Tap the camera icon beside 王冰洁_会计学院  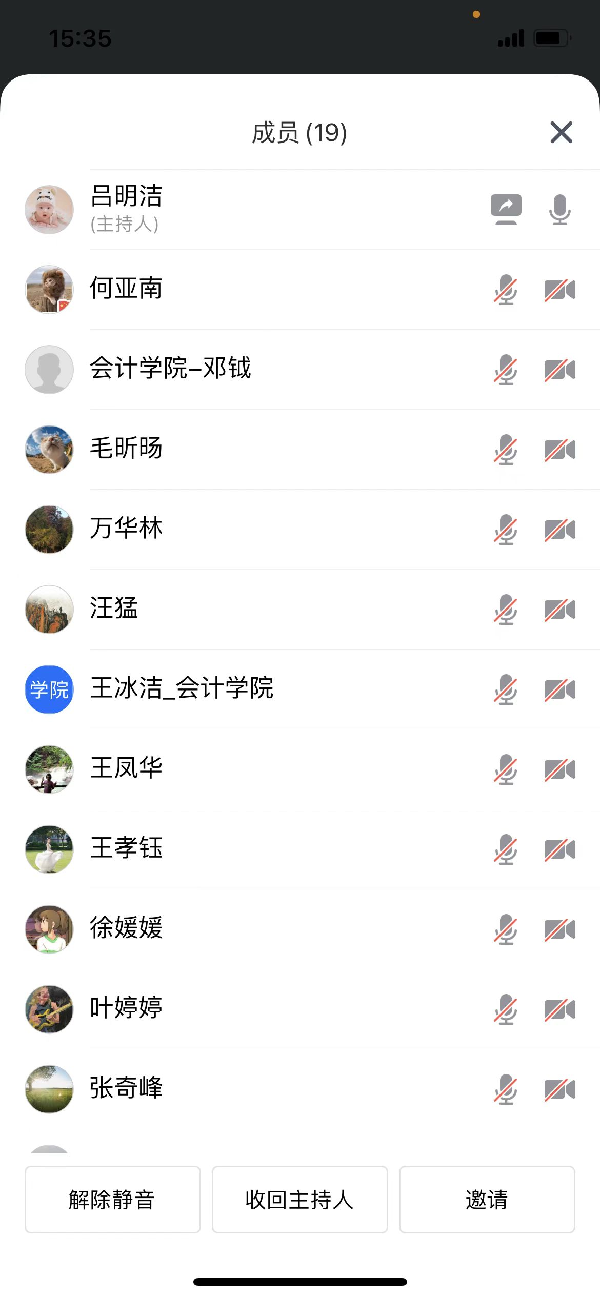(560, 689)
